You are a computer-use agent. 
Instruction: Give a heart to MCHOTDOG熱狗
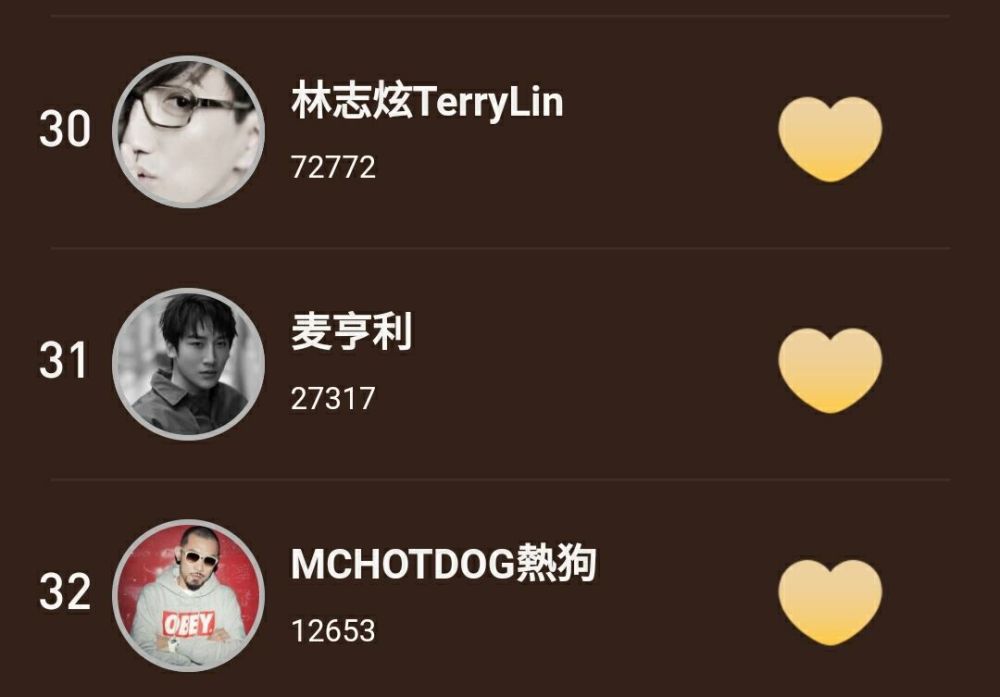[830, 601]
